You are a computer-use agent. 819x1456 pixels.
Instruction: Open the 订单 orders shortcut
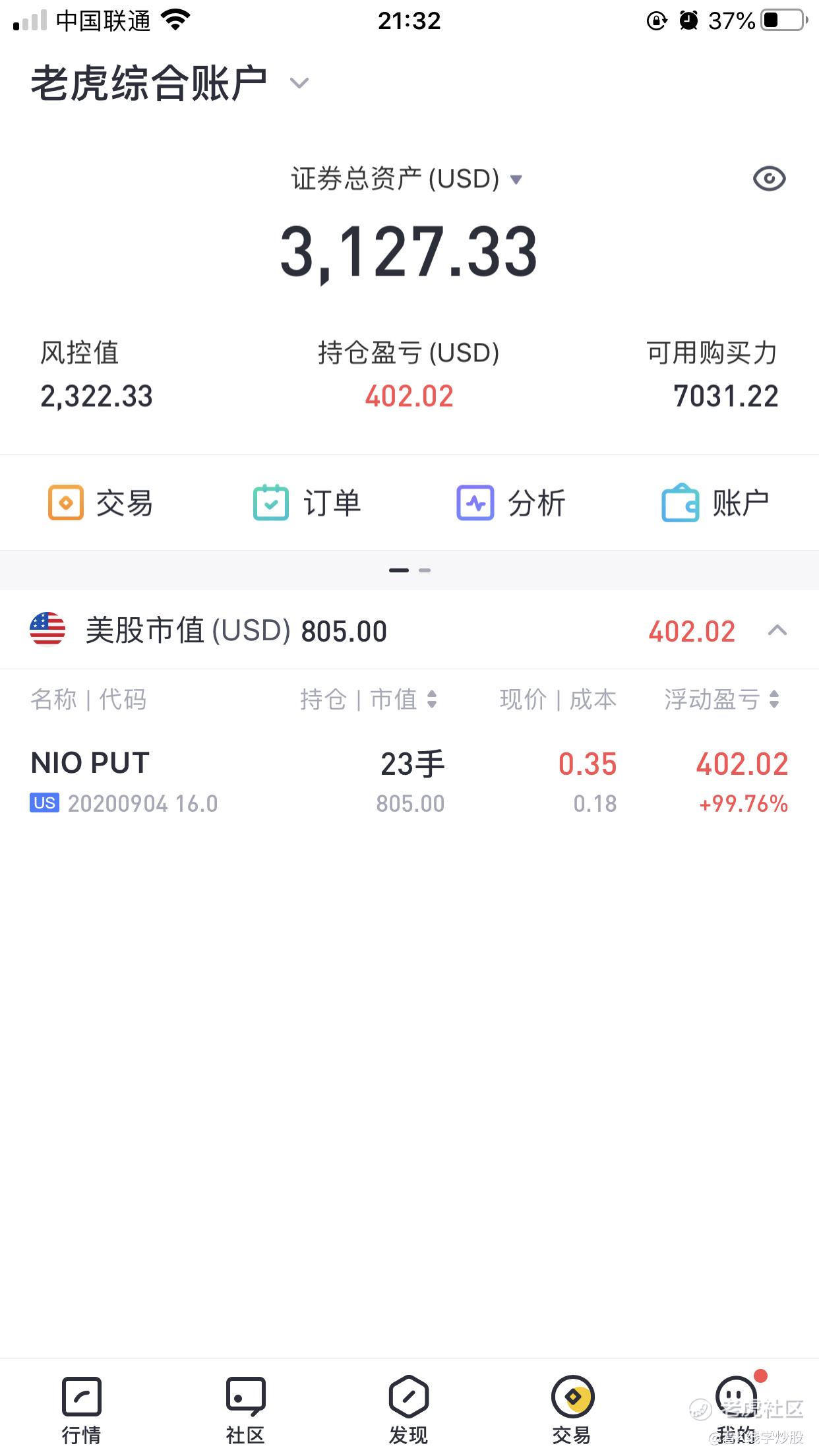[x=307, y=503]
